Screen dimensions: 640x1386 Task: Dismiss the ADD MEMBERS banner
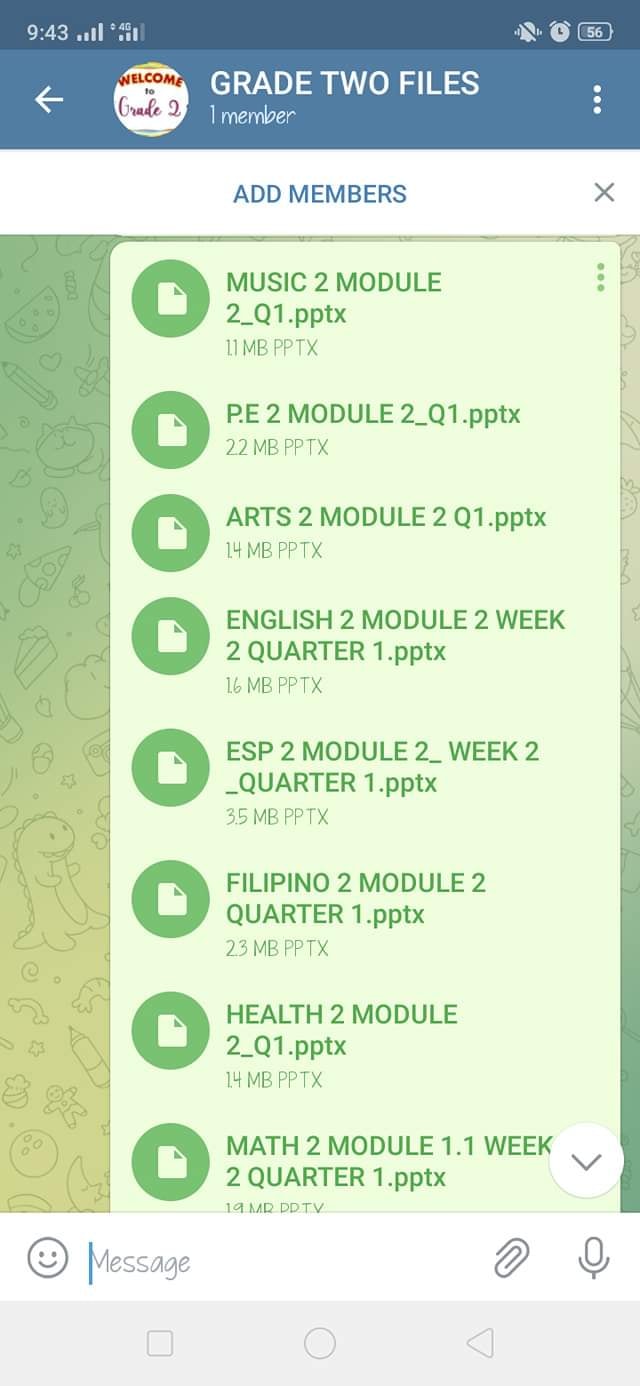click(x=604, y=192)
